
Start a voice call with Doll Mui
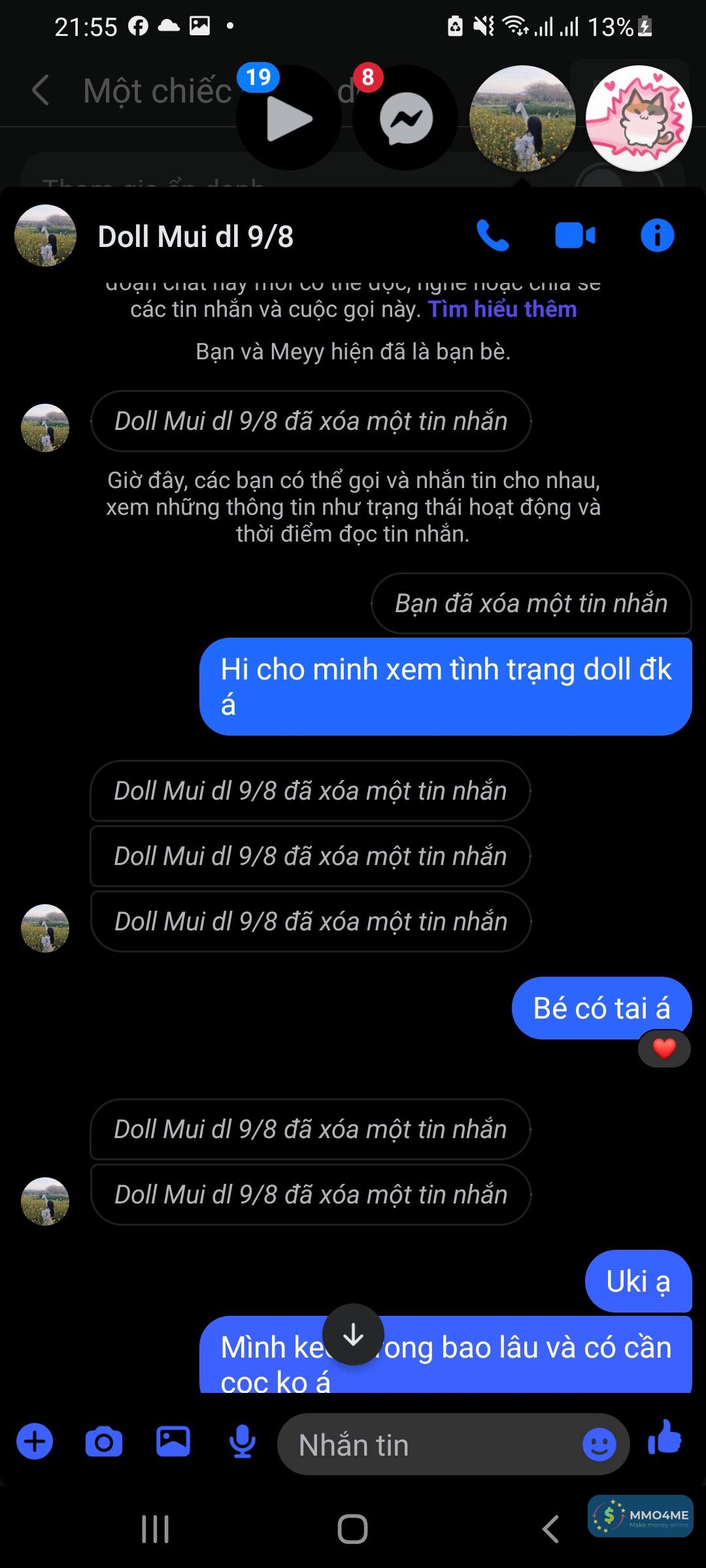point(492,236)
